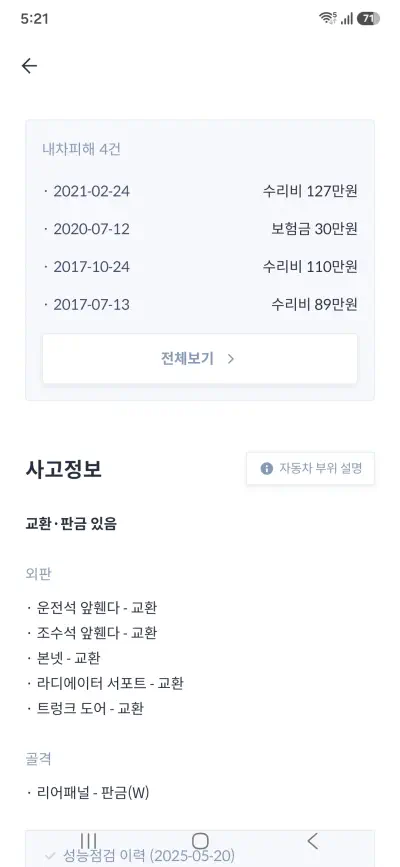
Task: Open the 자동차 부위 설명 guide
Action: tap(310, 469)
